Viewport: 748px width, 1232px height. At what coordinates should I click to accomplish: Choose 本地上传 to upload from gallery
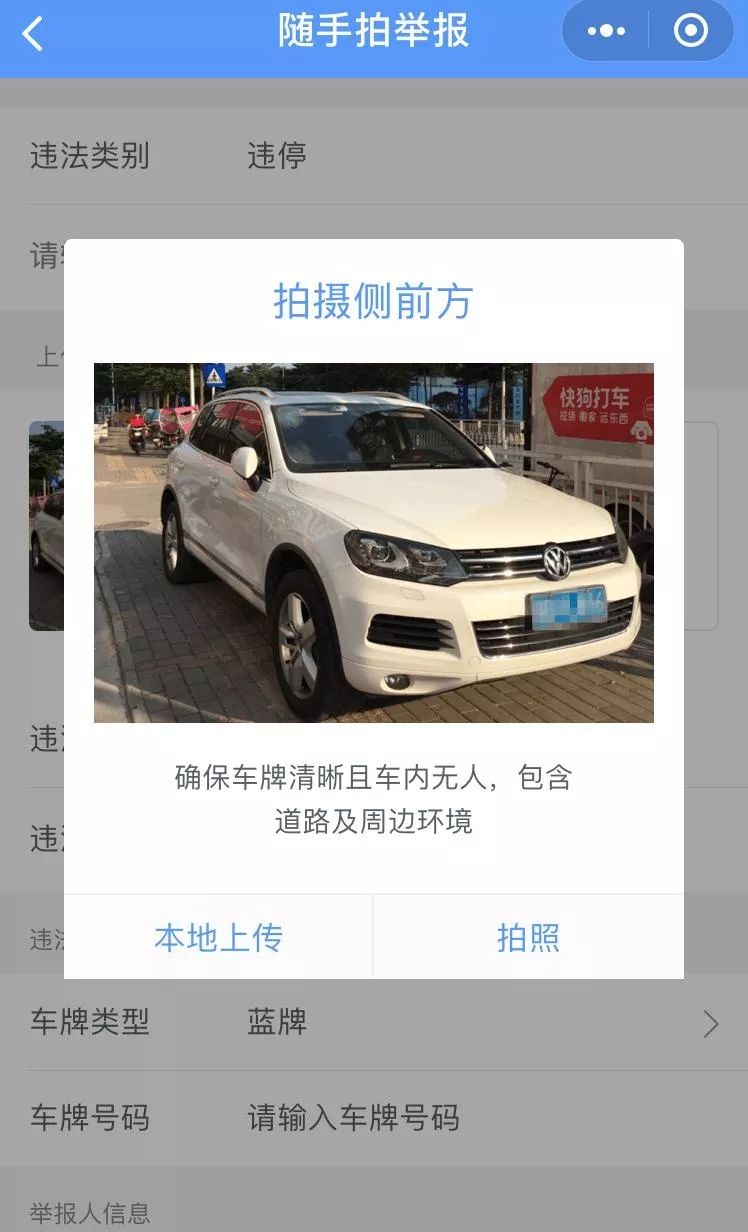coord(218,937)
